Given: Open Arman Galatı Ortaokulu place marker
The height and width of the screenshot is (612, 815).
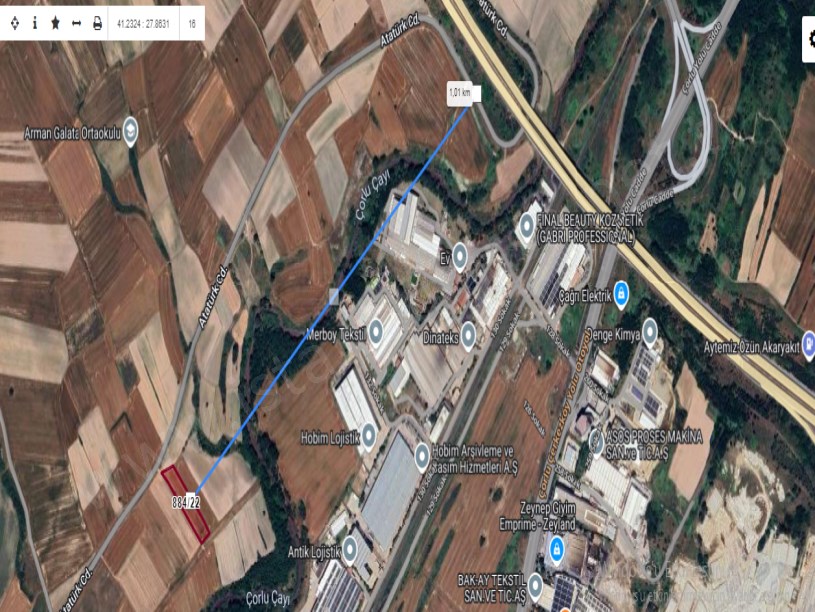Looking at the screenshot, I should pos(130,133).
